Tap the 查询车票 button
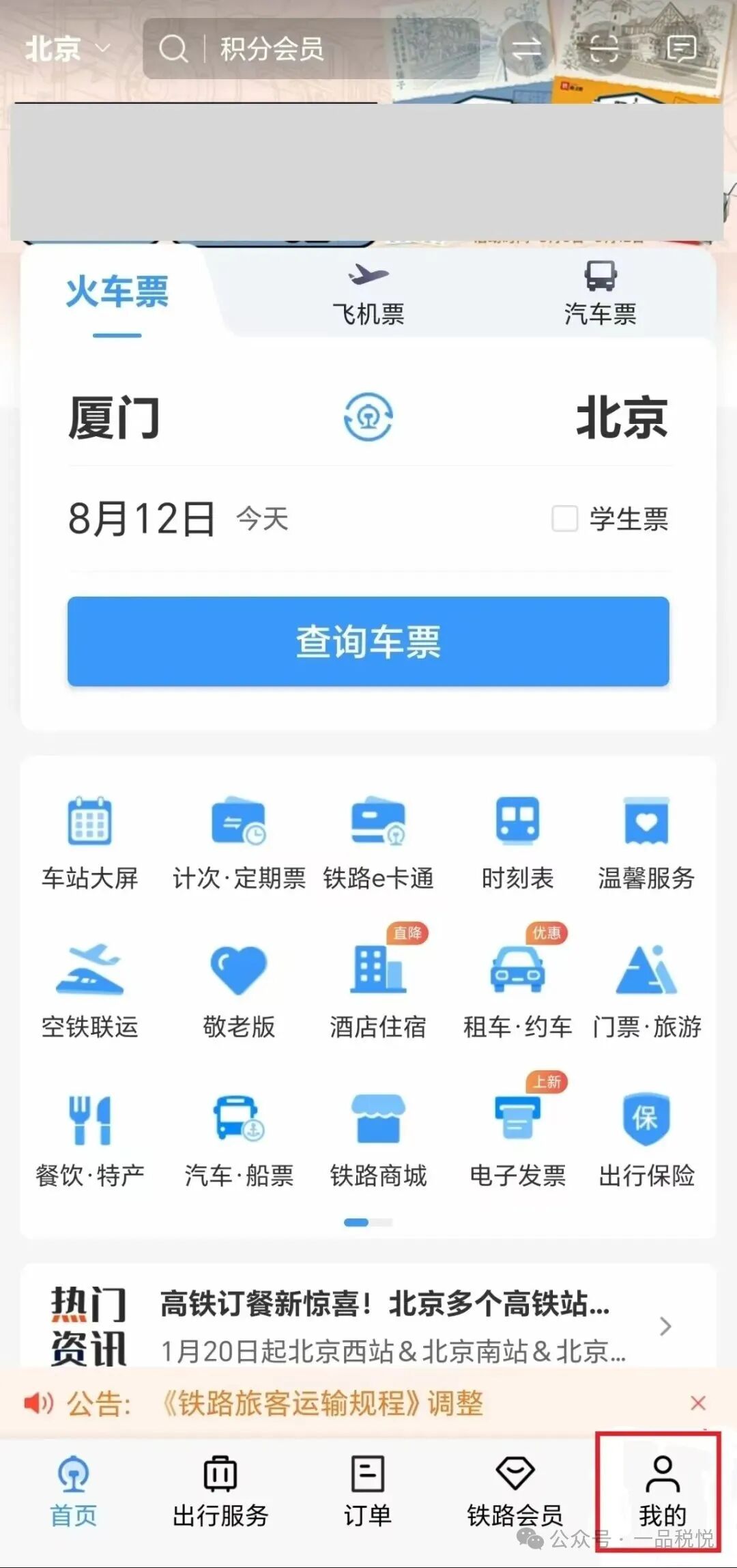This screenshot has width=737, height=1568. pyautogui.click(x=368, y=642)
